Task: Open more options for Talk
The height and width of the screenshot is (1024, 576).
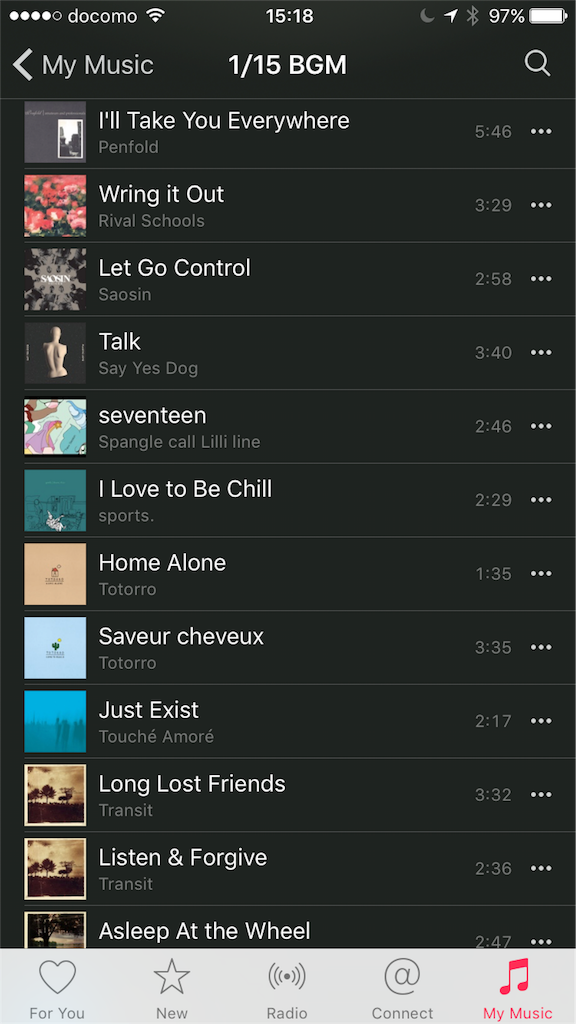Action: point(541,353)
